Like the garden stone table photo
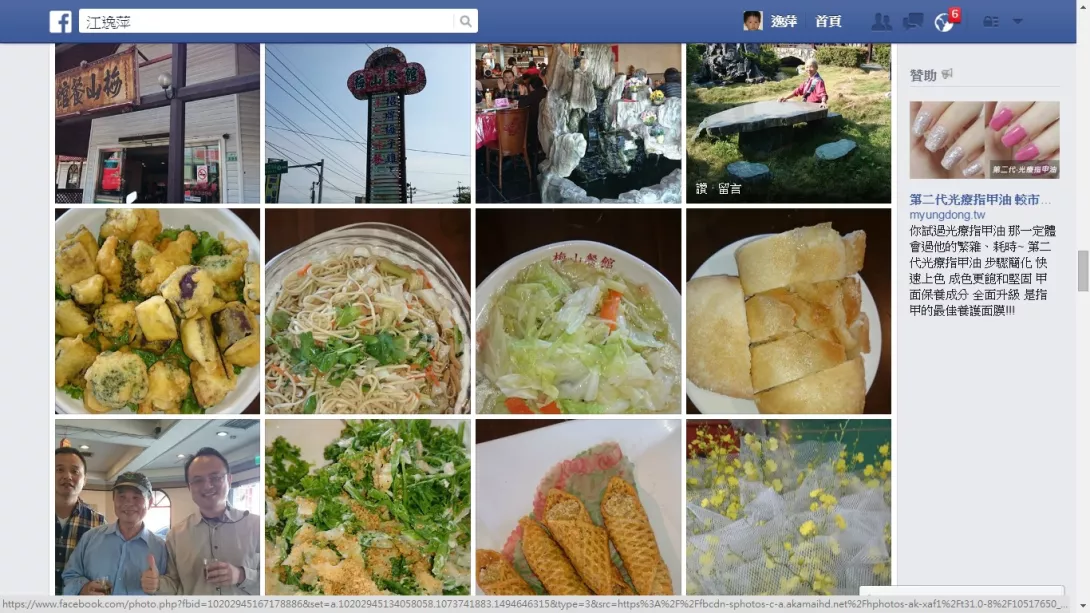 702,188
